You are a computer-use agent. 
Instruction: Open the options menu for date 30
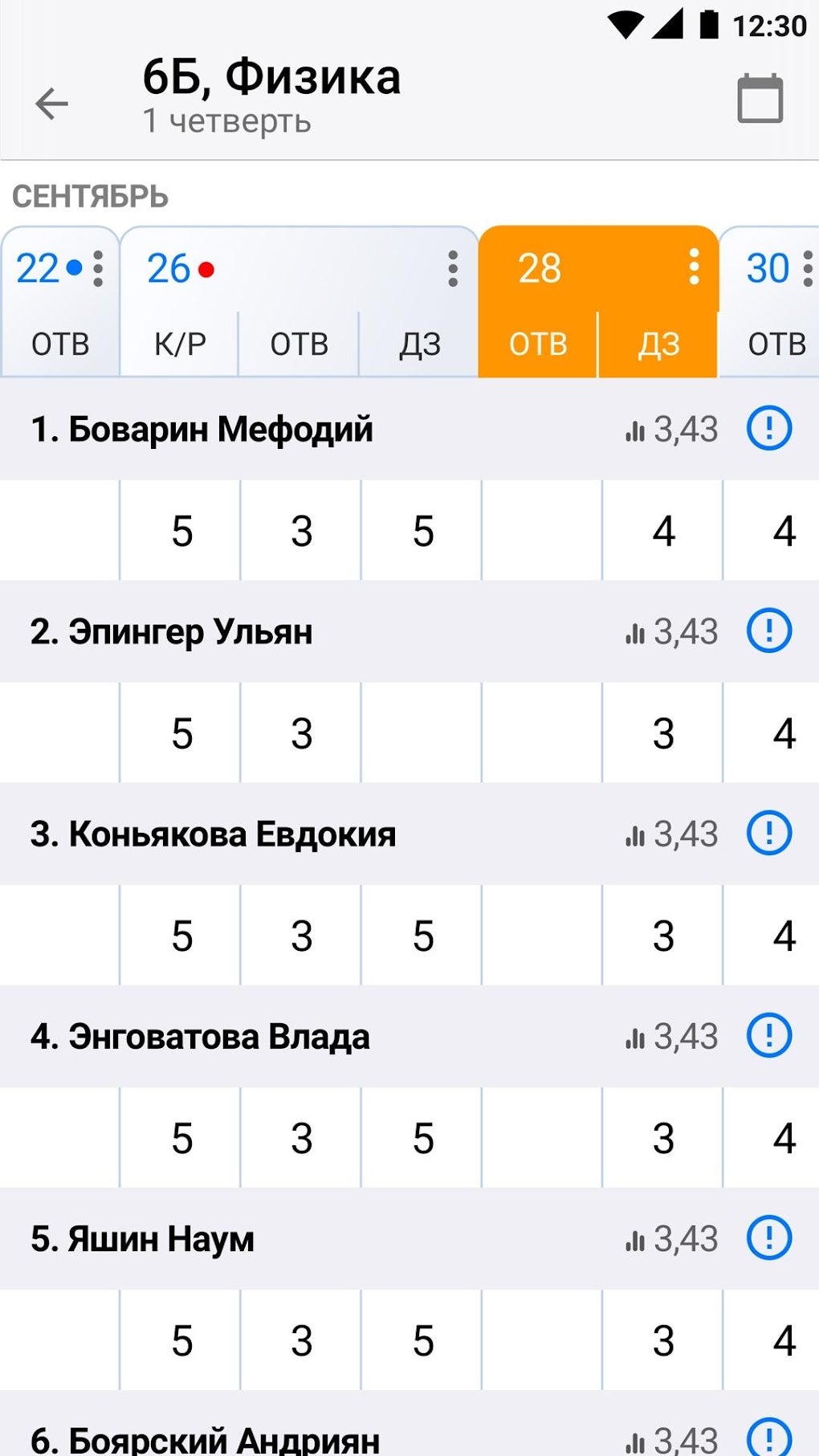pos(807,268)
